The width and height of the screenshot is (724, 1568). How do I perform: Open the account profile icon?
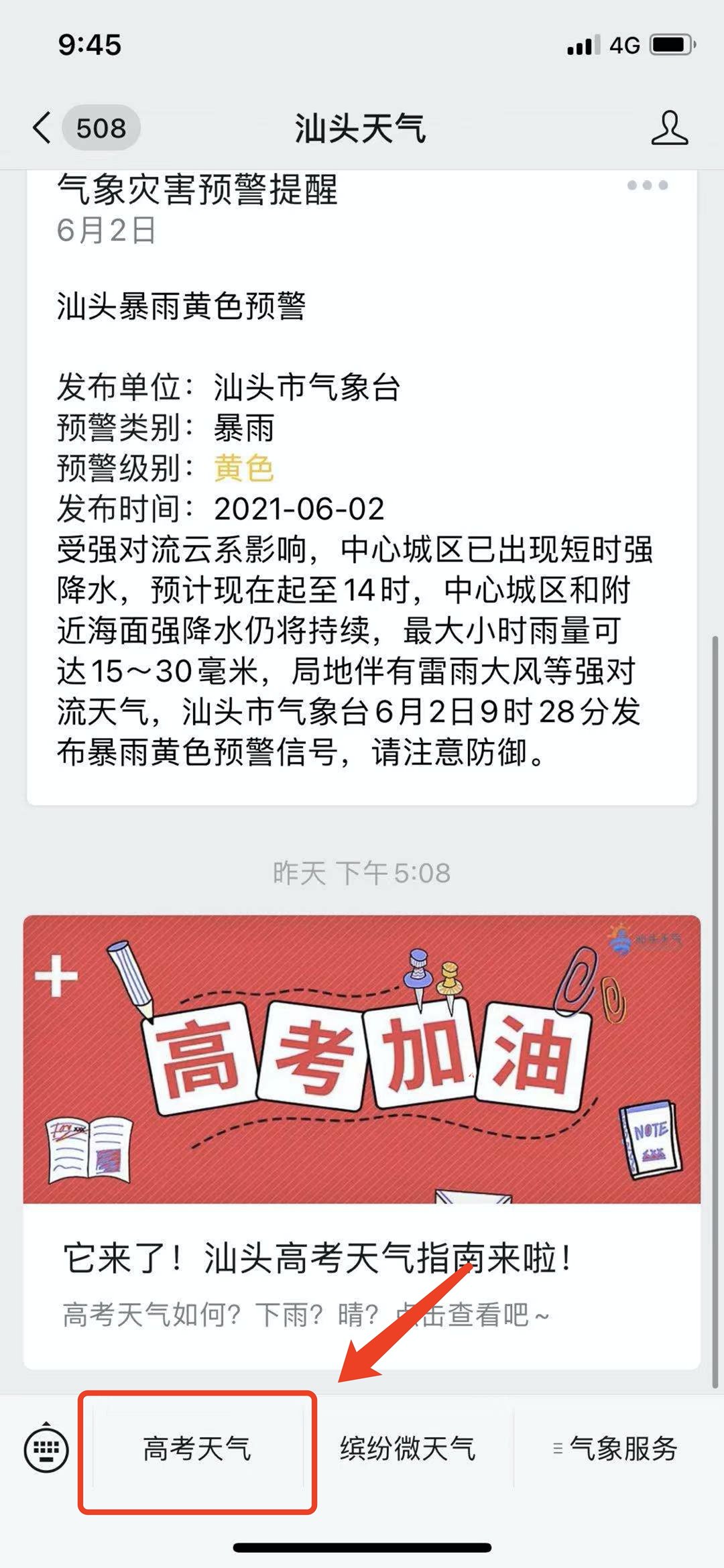point(669,128)
